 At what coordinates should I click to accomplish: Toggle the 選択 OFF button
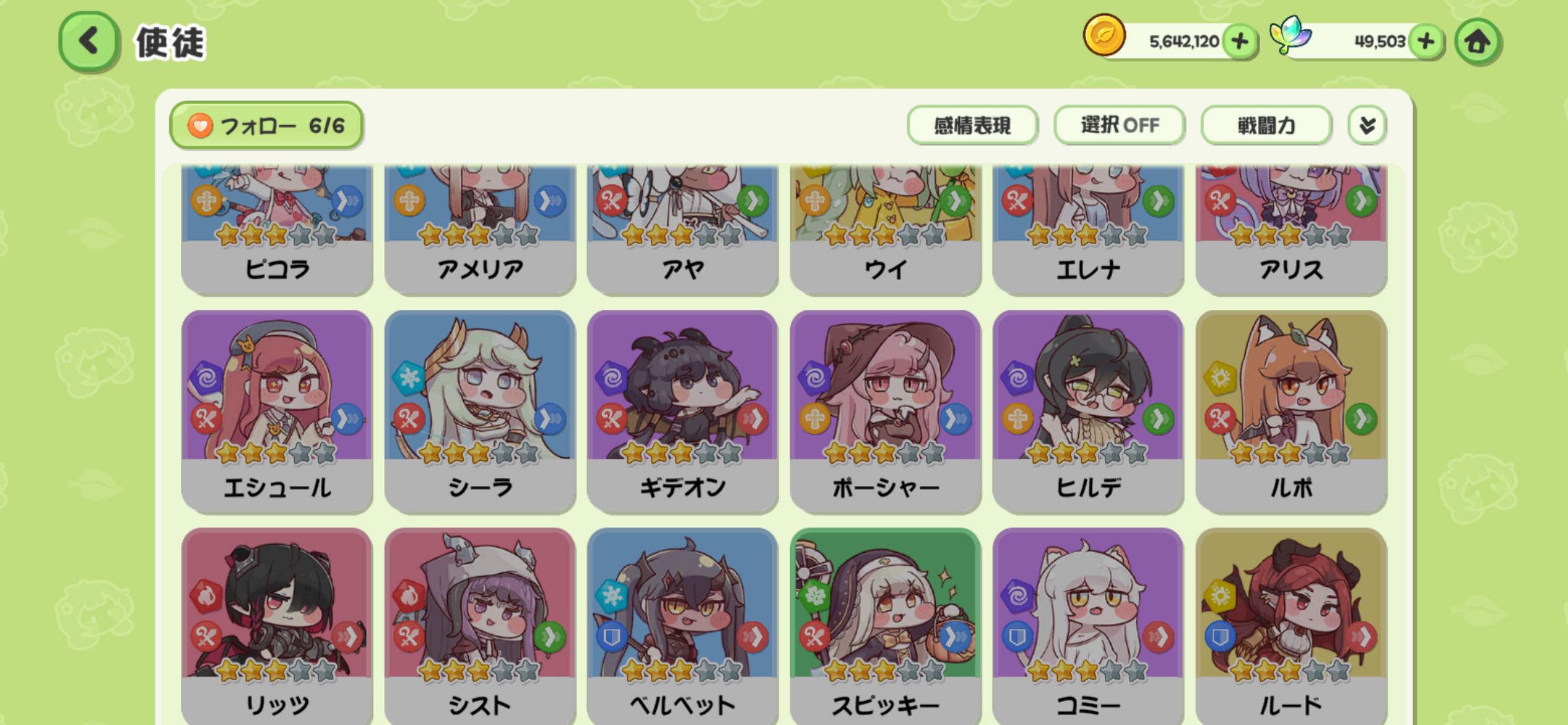point(1119,126)
